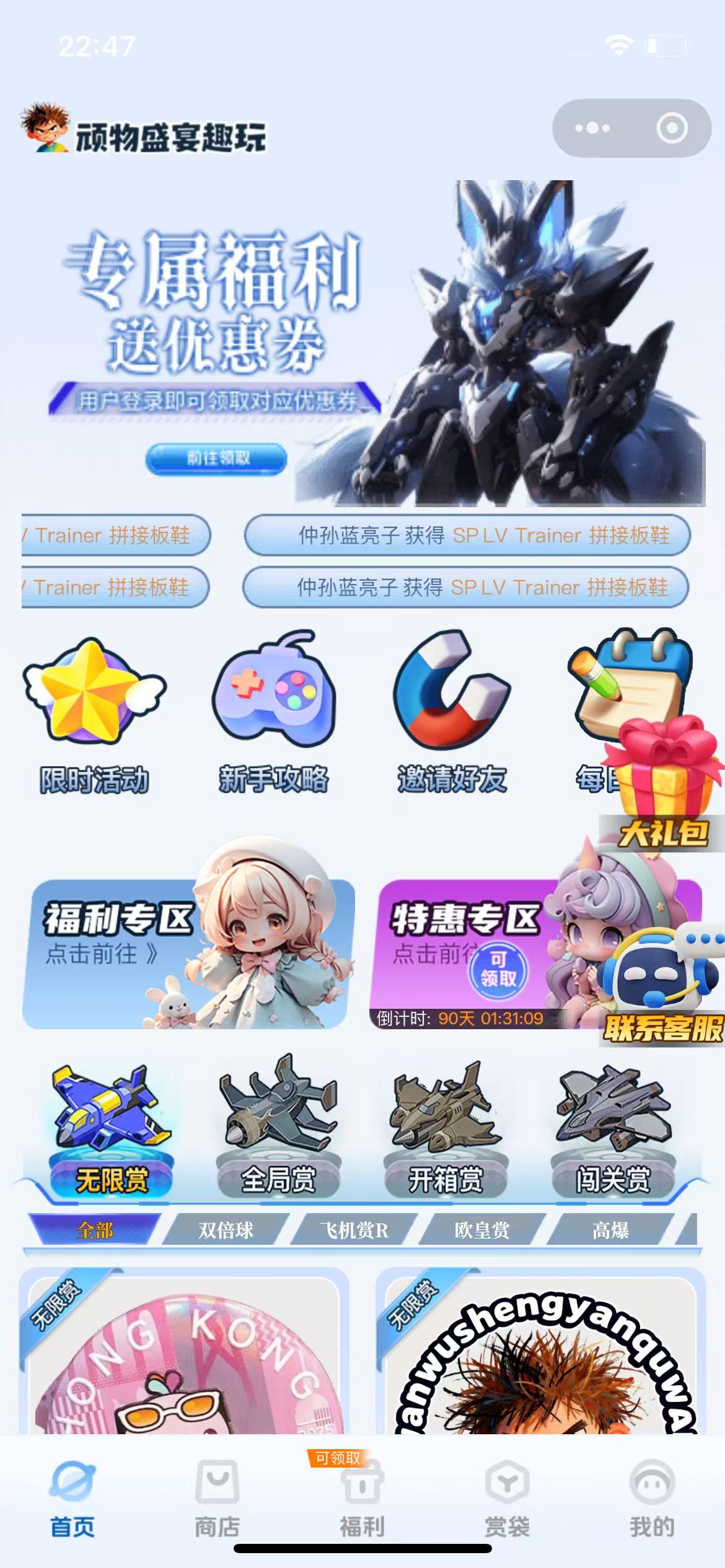
Task: Switch to the 商店 tab
Action: point(217,1499)
